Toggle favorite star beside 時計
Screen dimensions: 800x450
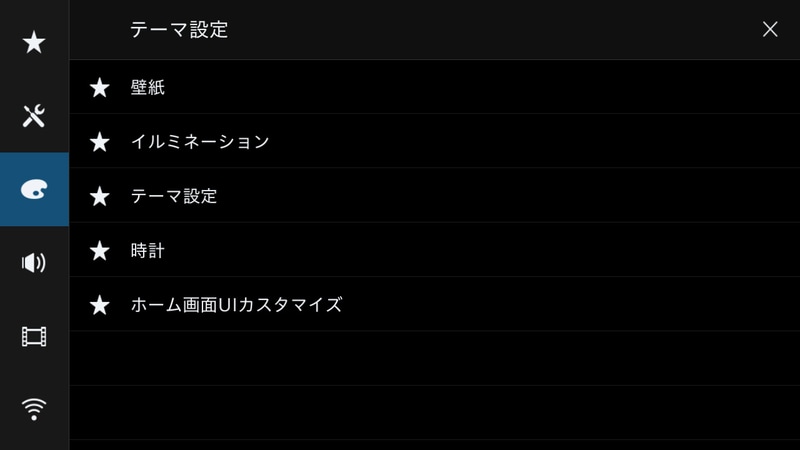point(99,250)
